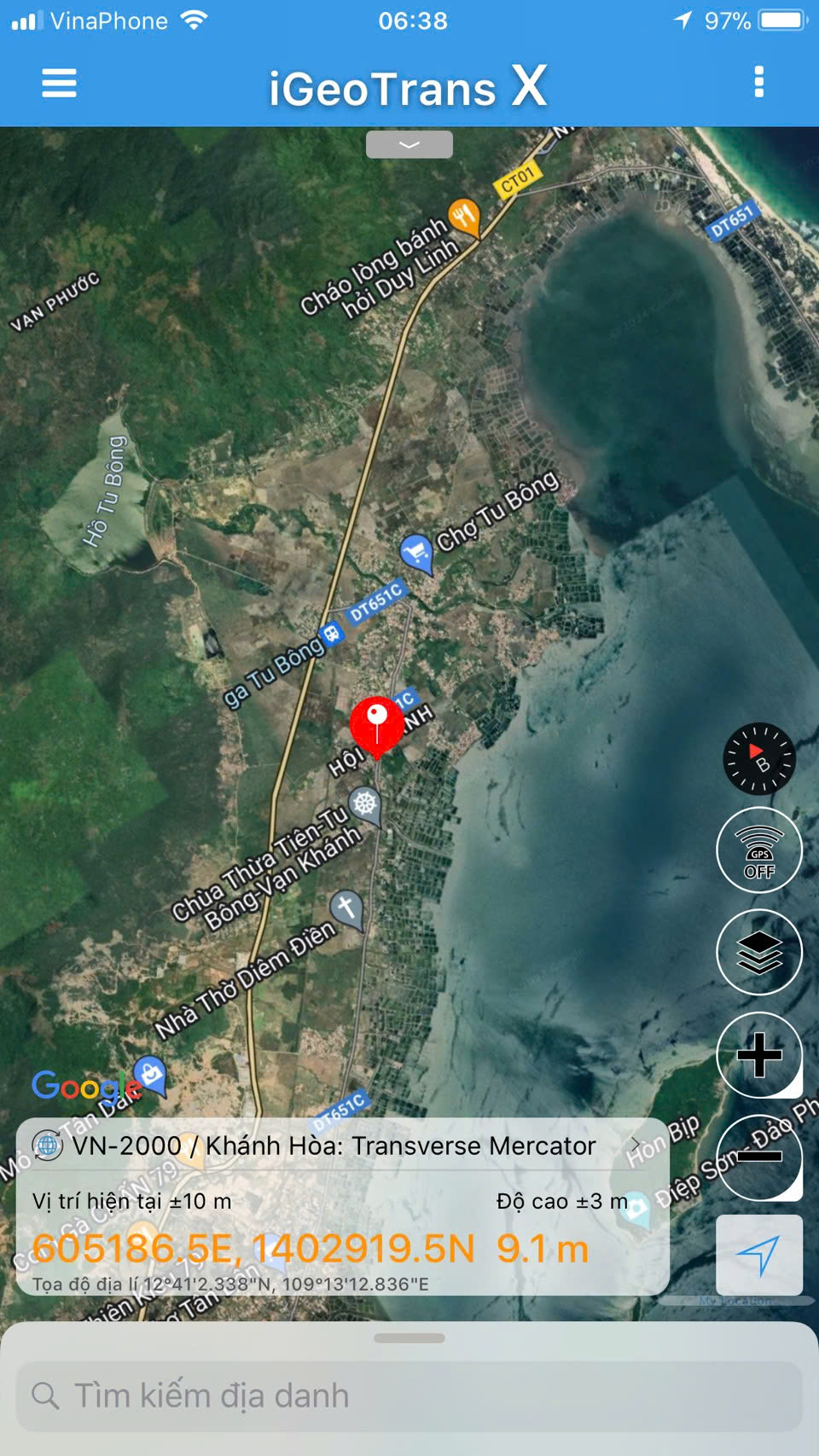Screen dimensions: 819x1456
Task: Open the map layers selector
Action: click(x=759, y=953)
